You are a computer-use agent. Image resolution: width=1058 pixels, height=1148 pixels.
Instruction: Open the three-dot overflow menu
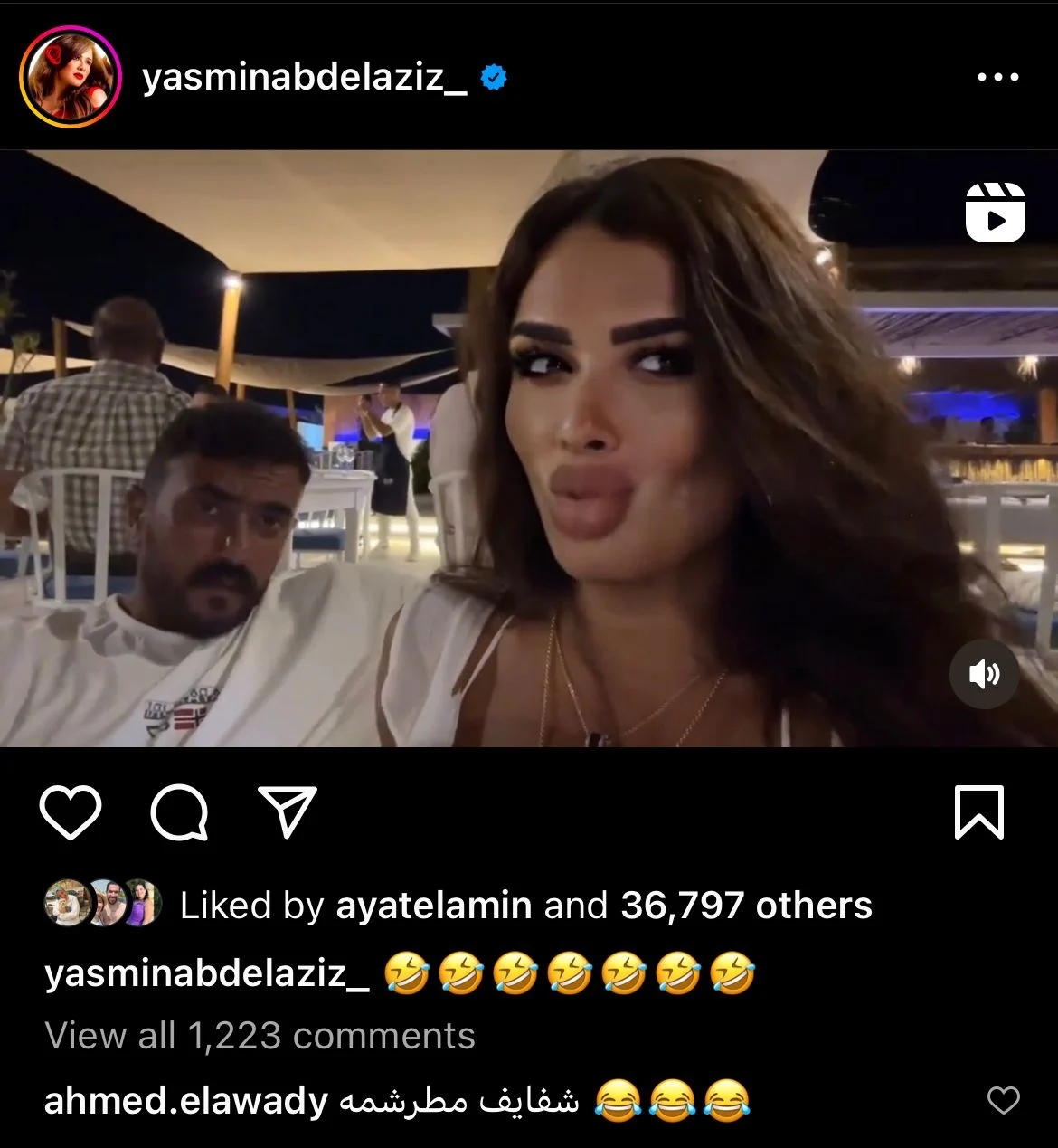tap(998, 78)
